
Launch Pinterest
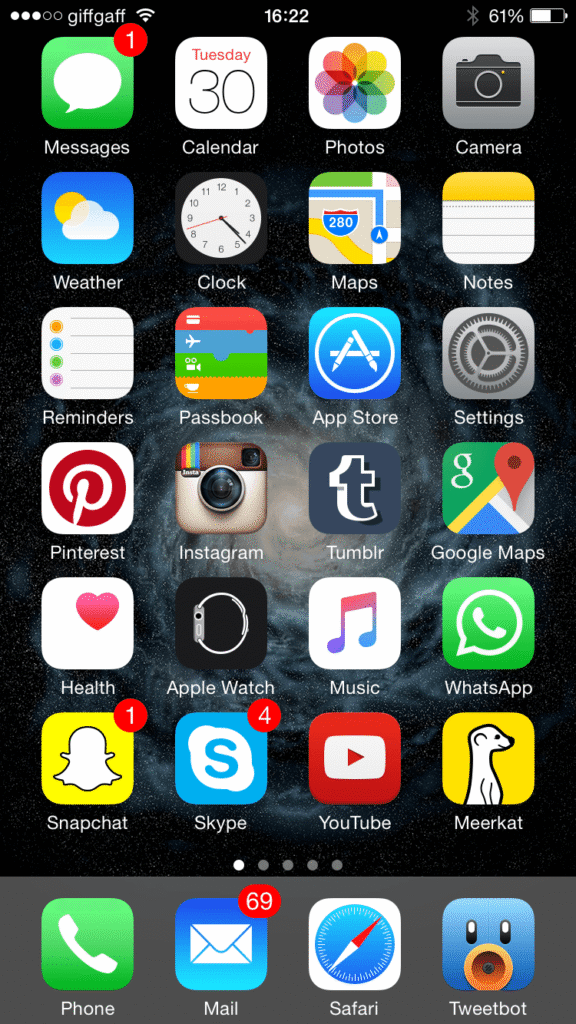pyautogui.click(x=87, y=488)
